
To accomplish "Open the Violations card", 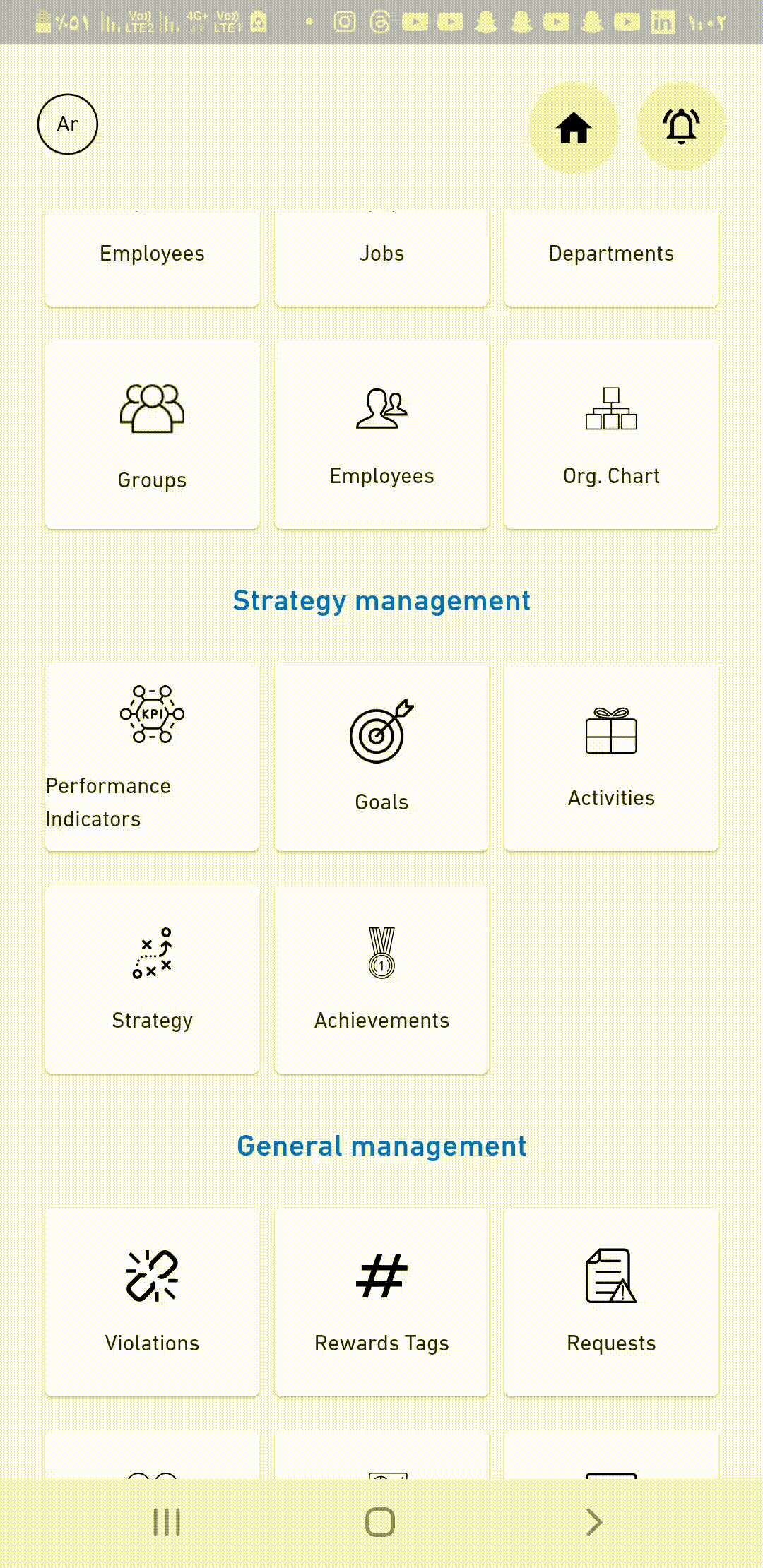I will tap(152, 1302).
